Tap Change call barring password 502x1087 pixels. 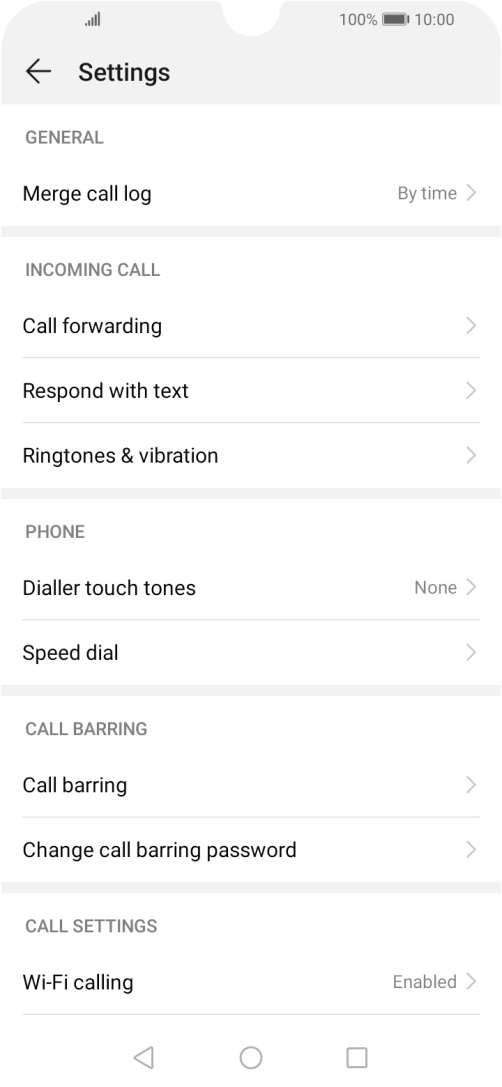[251, 850]
